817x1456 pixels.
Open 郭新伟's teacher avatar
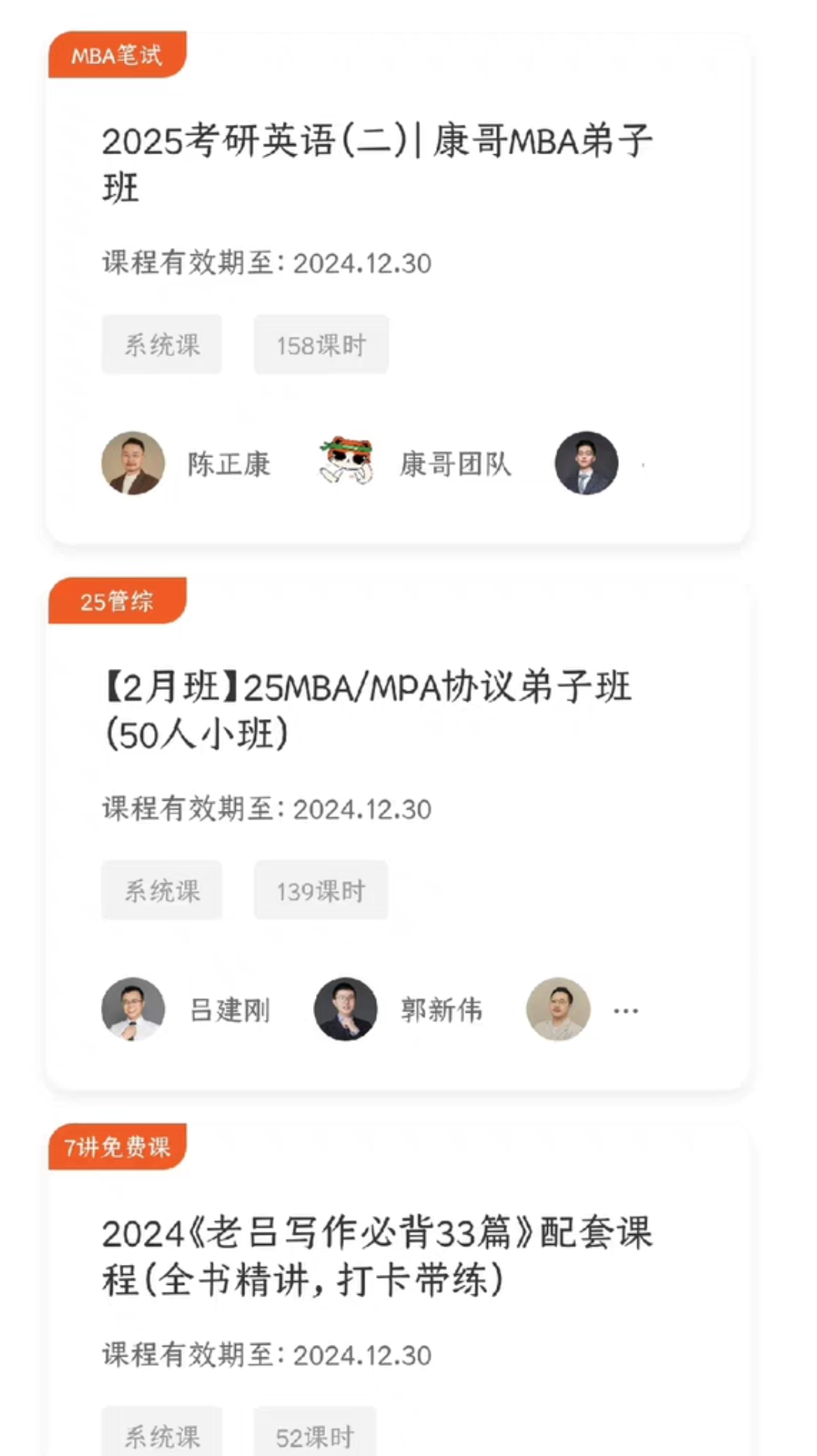(x=345, y=1010)
